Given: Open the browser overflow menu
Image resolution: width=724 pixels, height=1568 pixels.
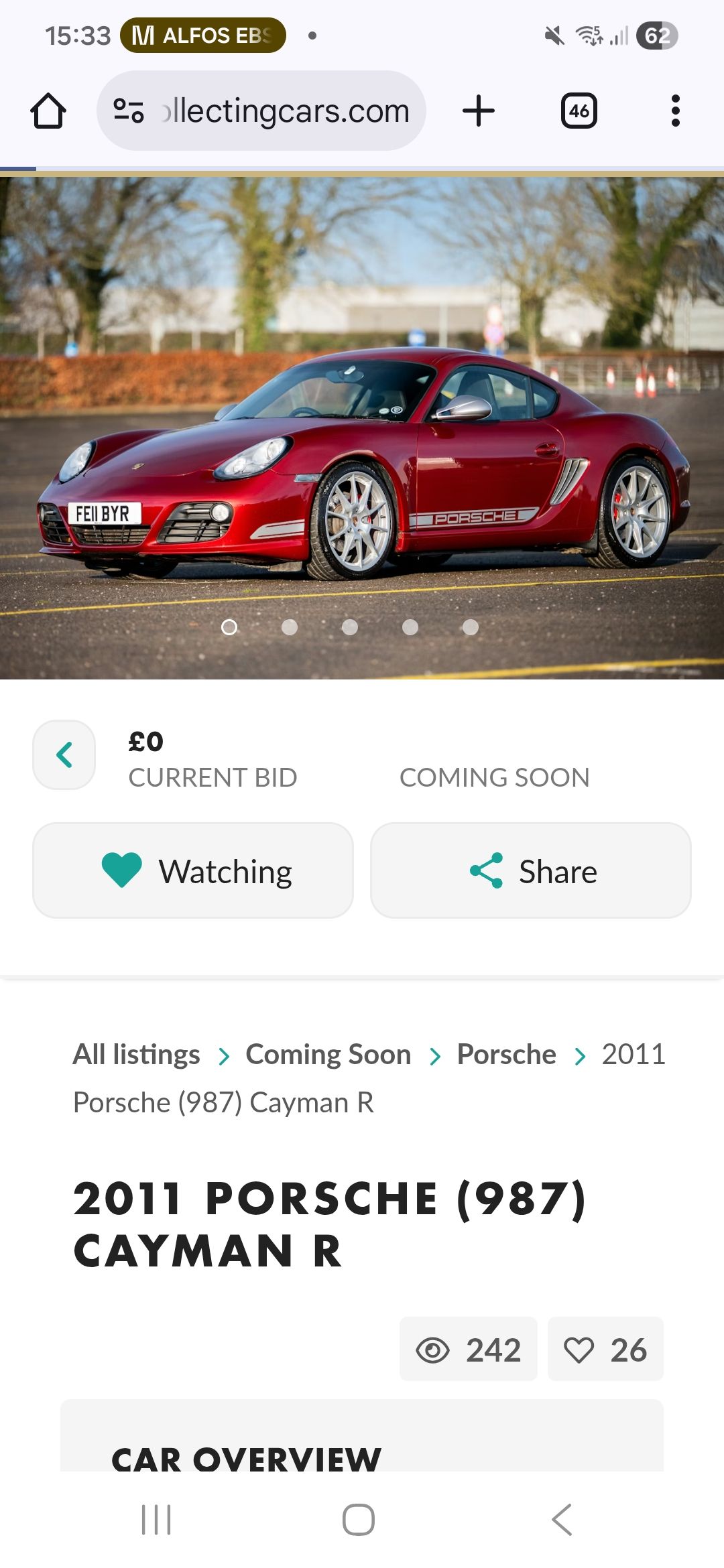Looking at the screenshot, I should tap(675, 111).
